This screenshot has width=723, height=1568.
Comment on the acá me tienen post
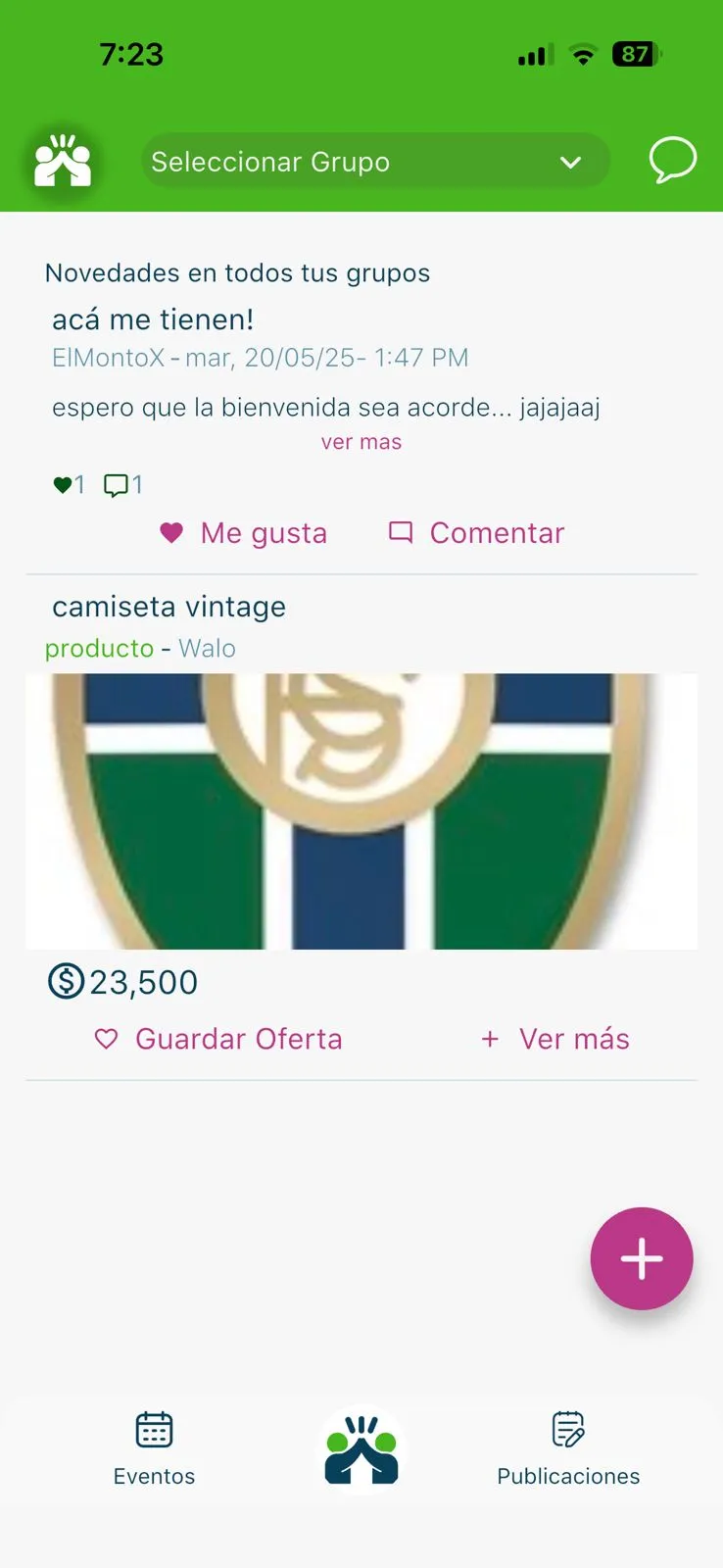477,533
